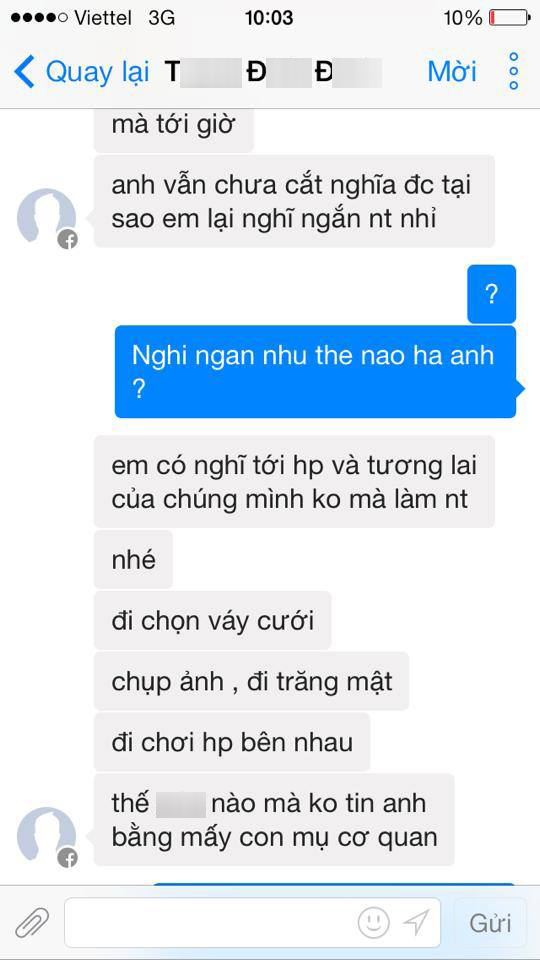The image size is (540, 960).
Task: Open the three-dot overflow menu
Action: (x=514, y=71)
